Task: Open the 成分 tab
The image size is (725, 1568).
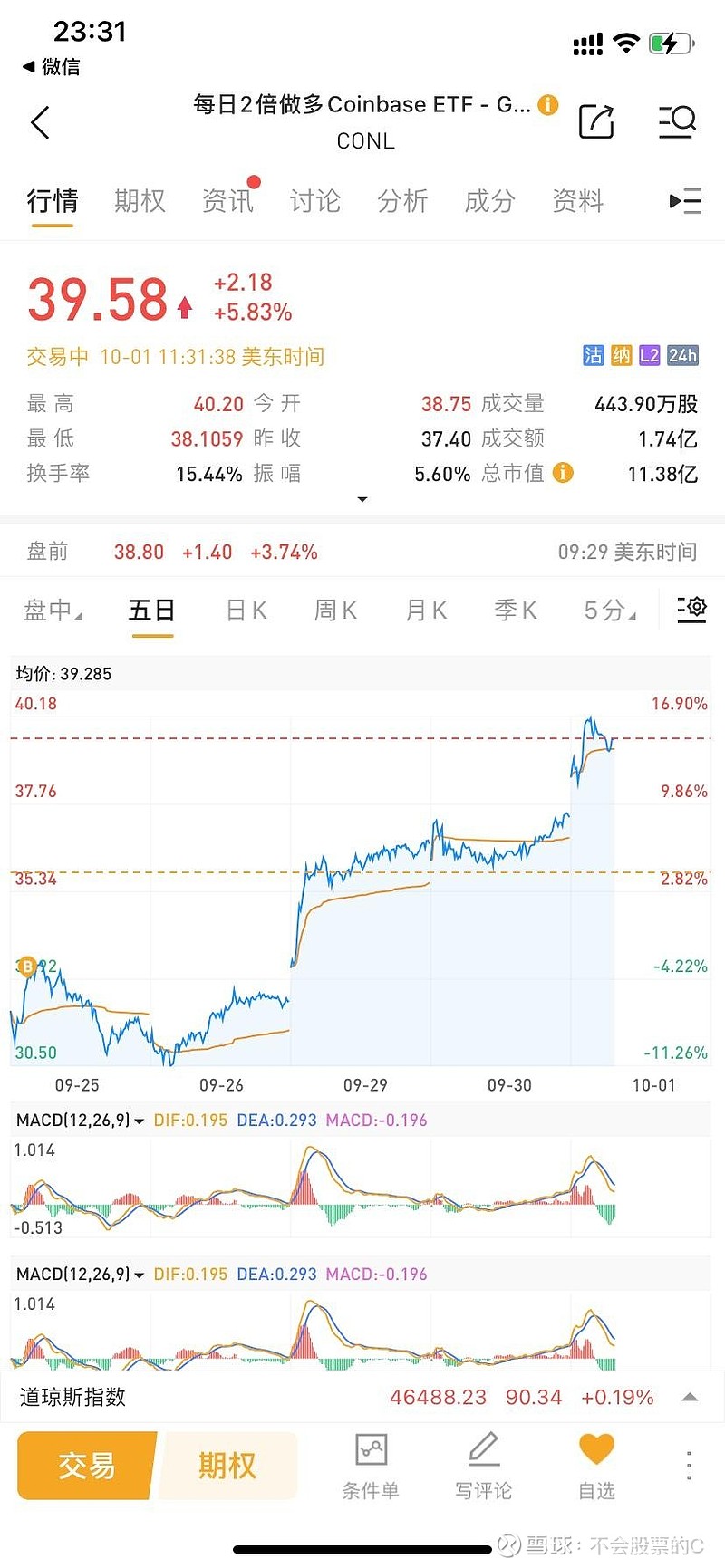Action: tap(489, 200)
